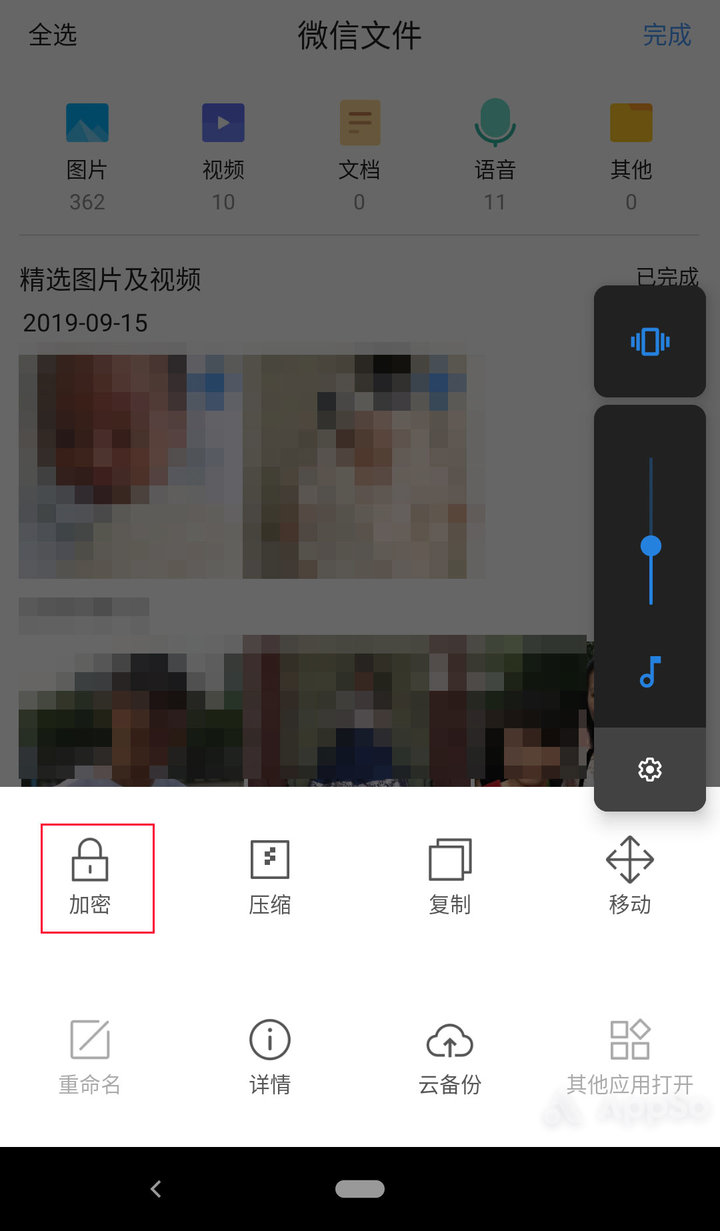Toggle vibrate mode in the volume popup

[x=650, y=341]
